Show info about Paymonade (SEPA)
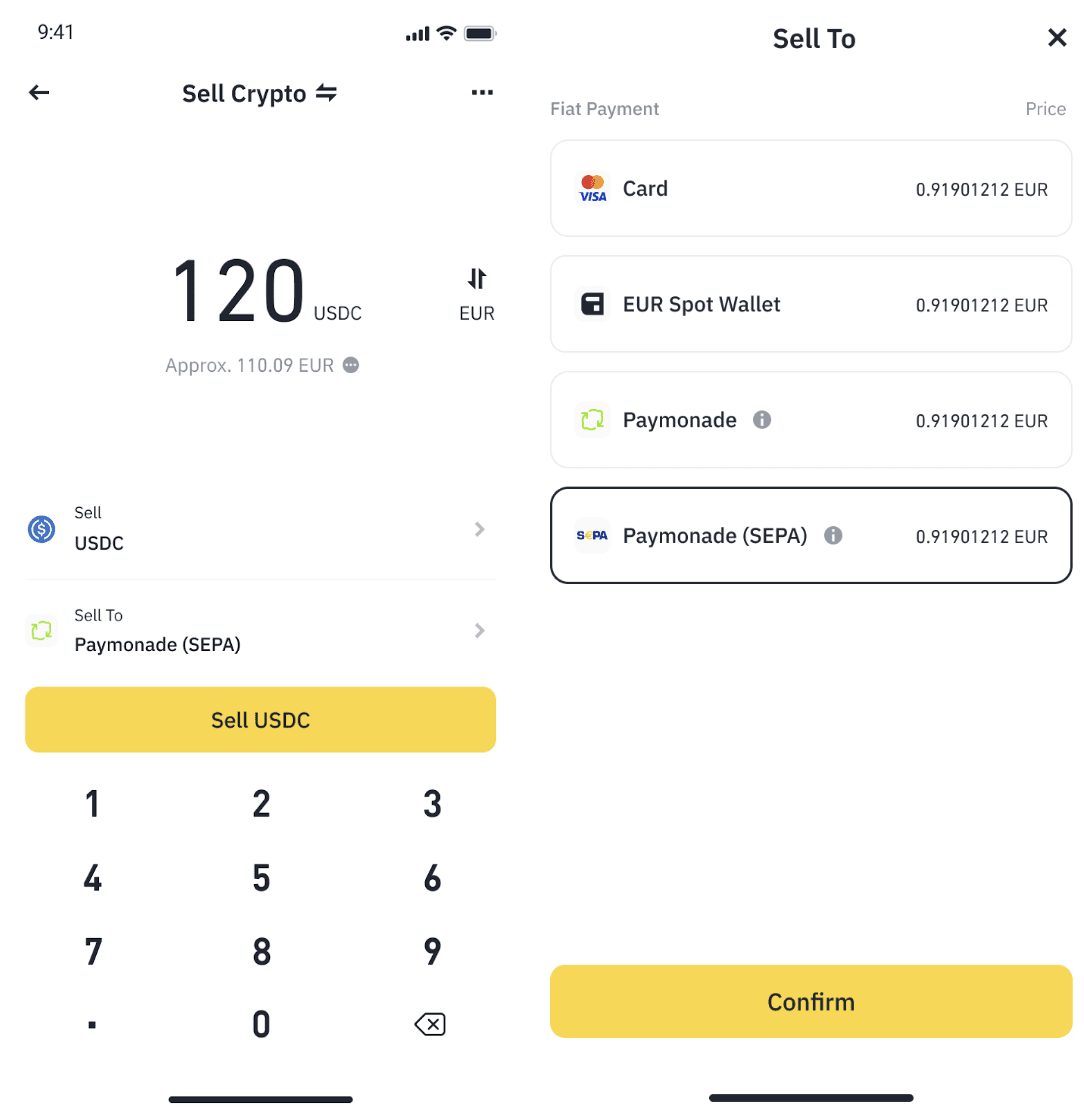 coord(832,536)
